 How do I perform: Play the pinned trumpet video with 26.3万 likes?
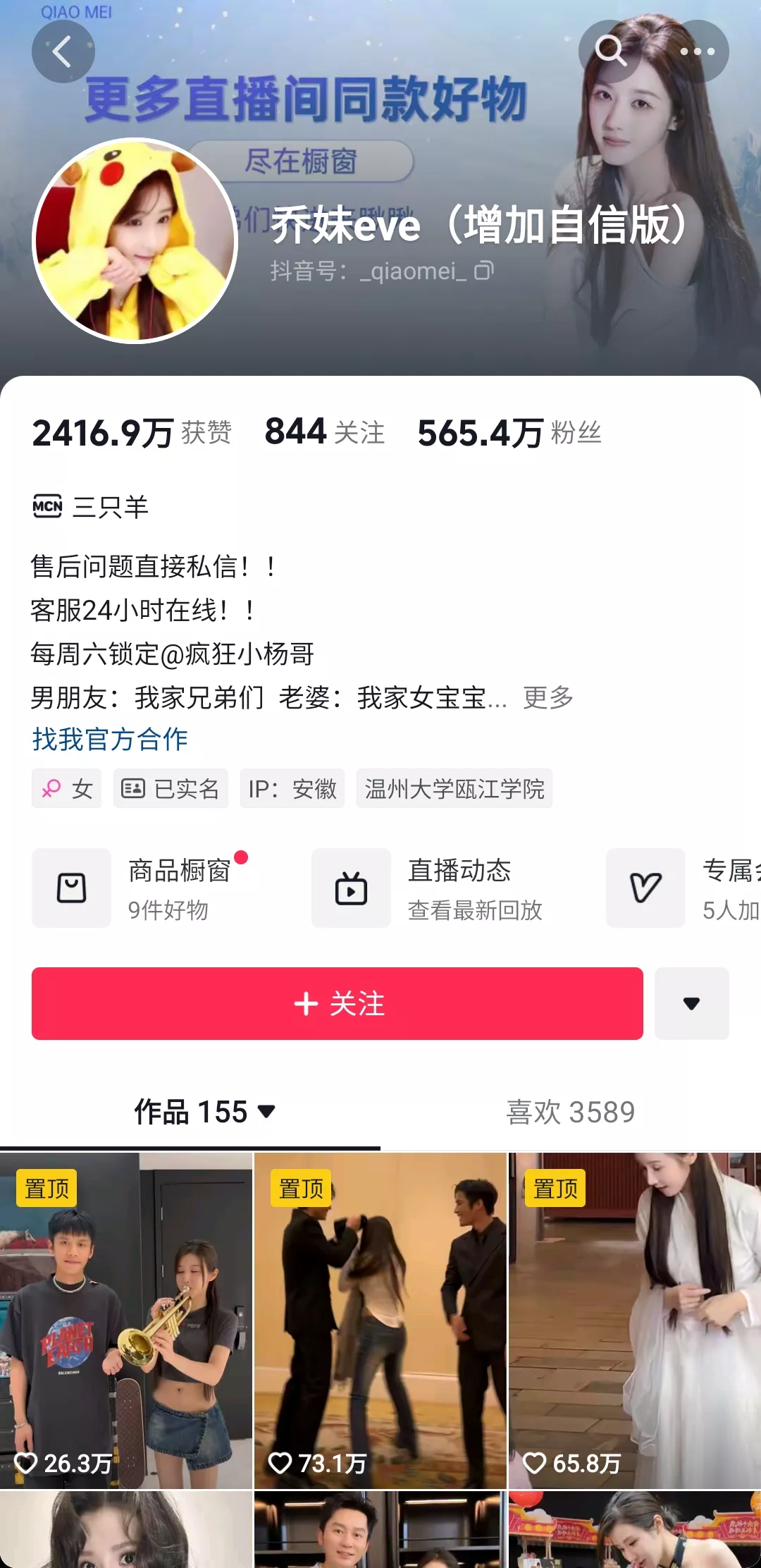pos(126,1320)
